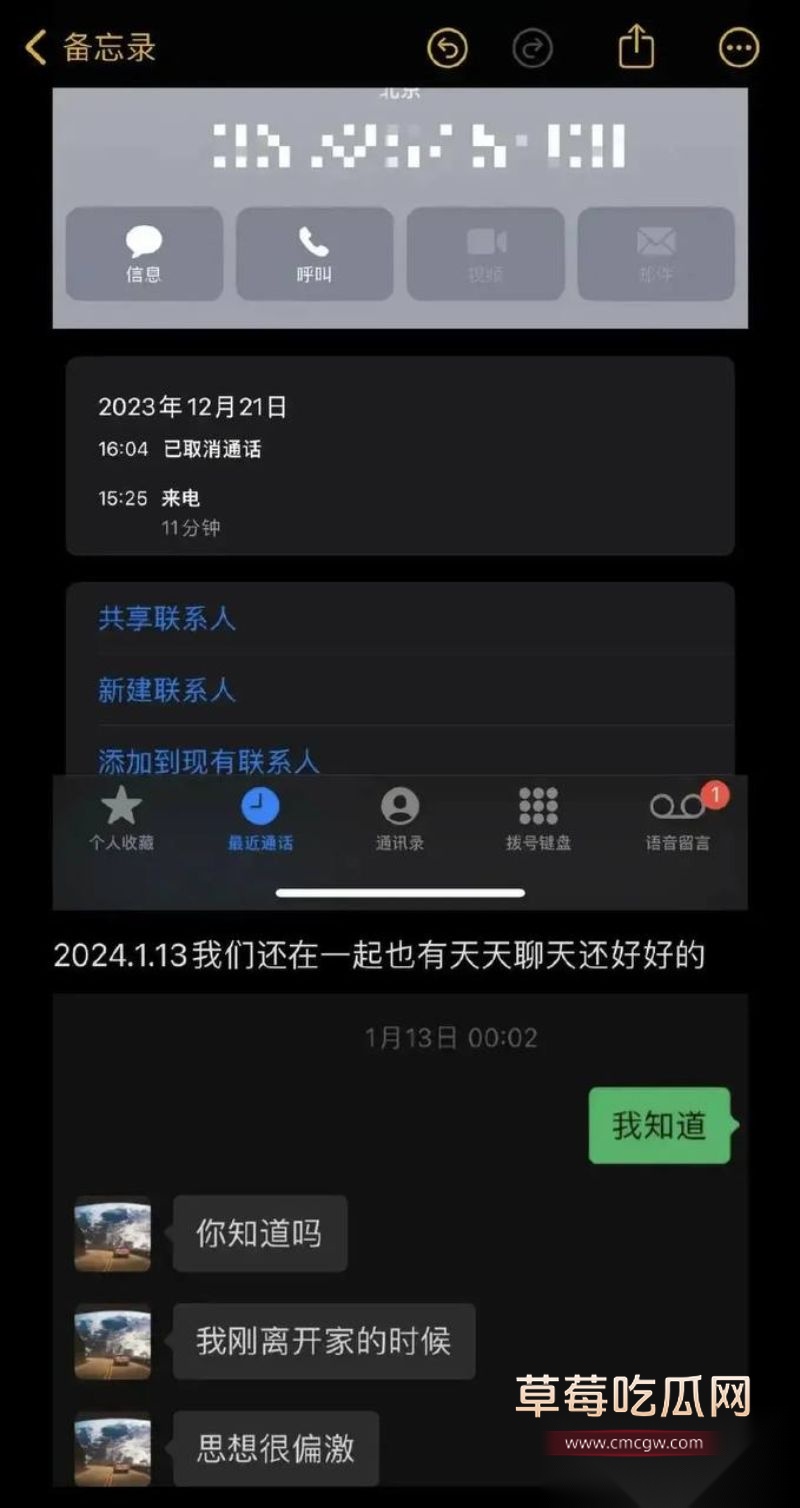This screenshot has width=800, height=1508.
Task: Open the 拨号键盘 dial pad
Action: point(536,818)
